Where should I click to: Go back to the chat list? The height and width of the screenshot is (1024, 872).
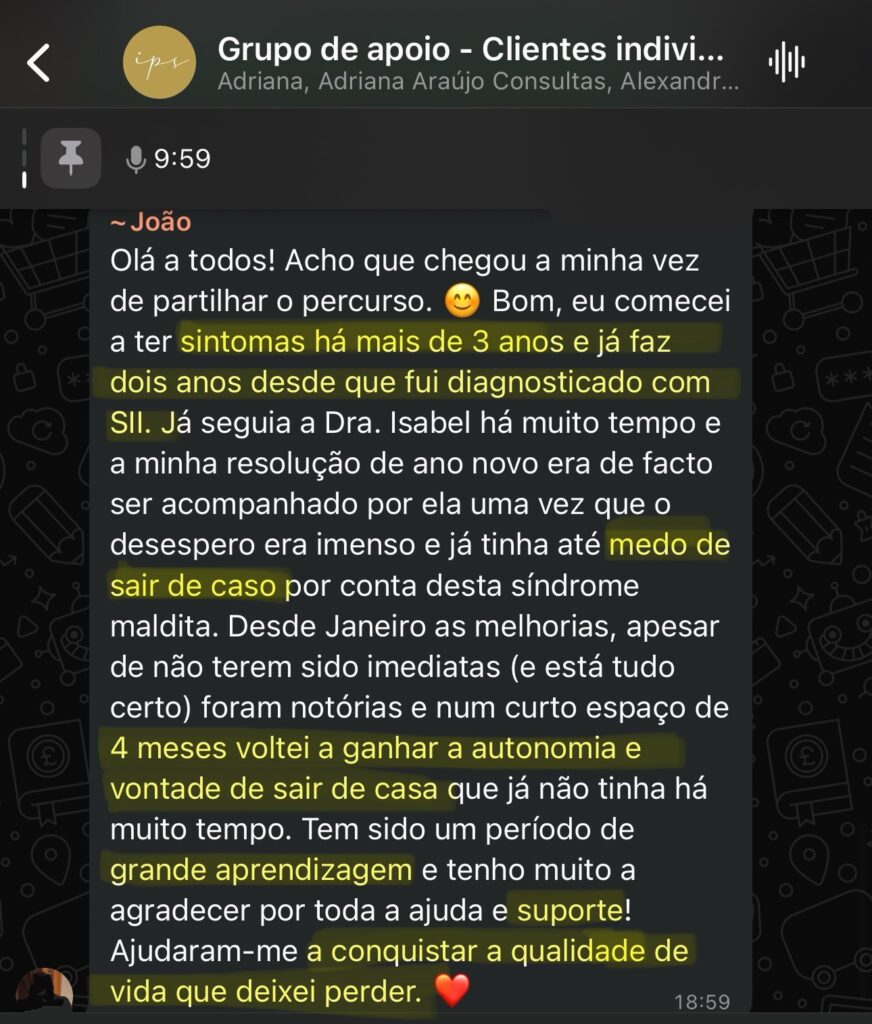38,62
